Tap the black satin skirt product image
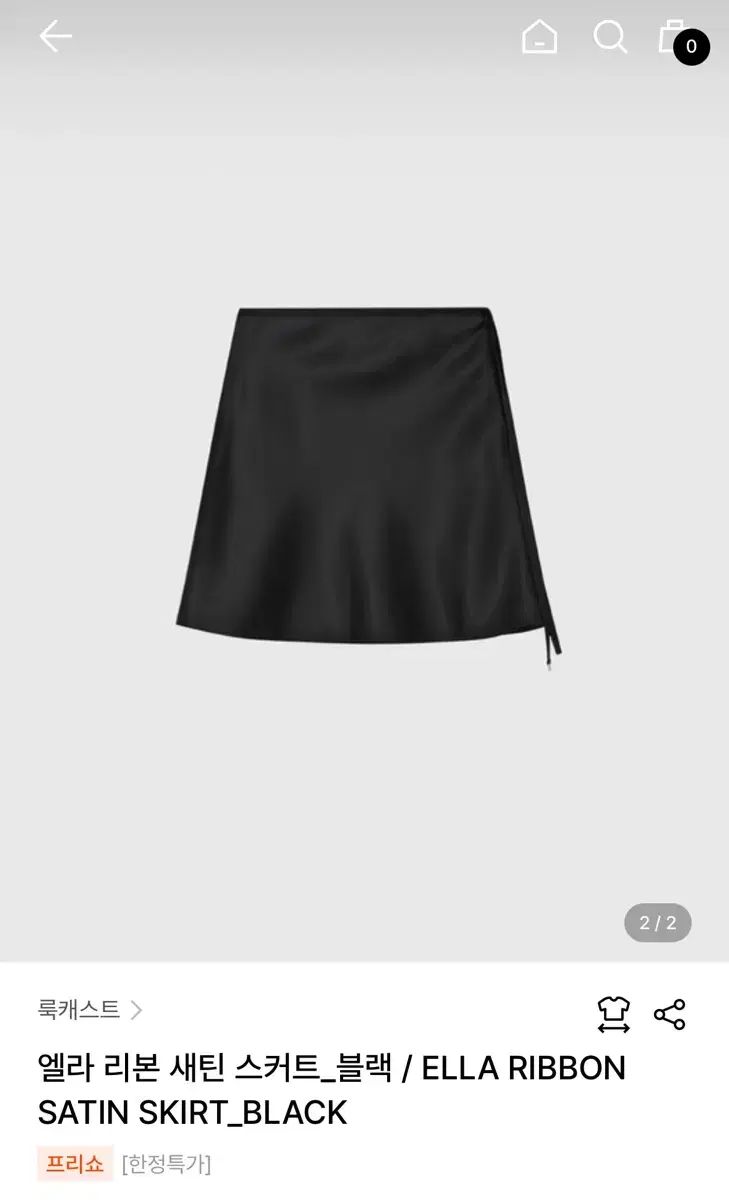The width and height of the screenshot is (729, 1200). 367,487
